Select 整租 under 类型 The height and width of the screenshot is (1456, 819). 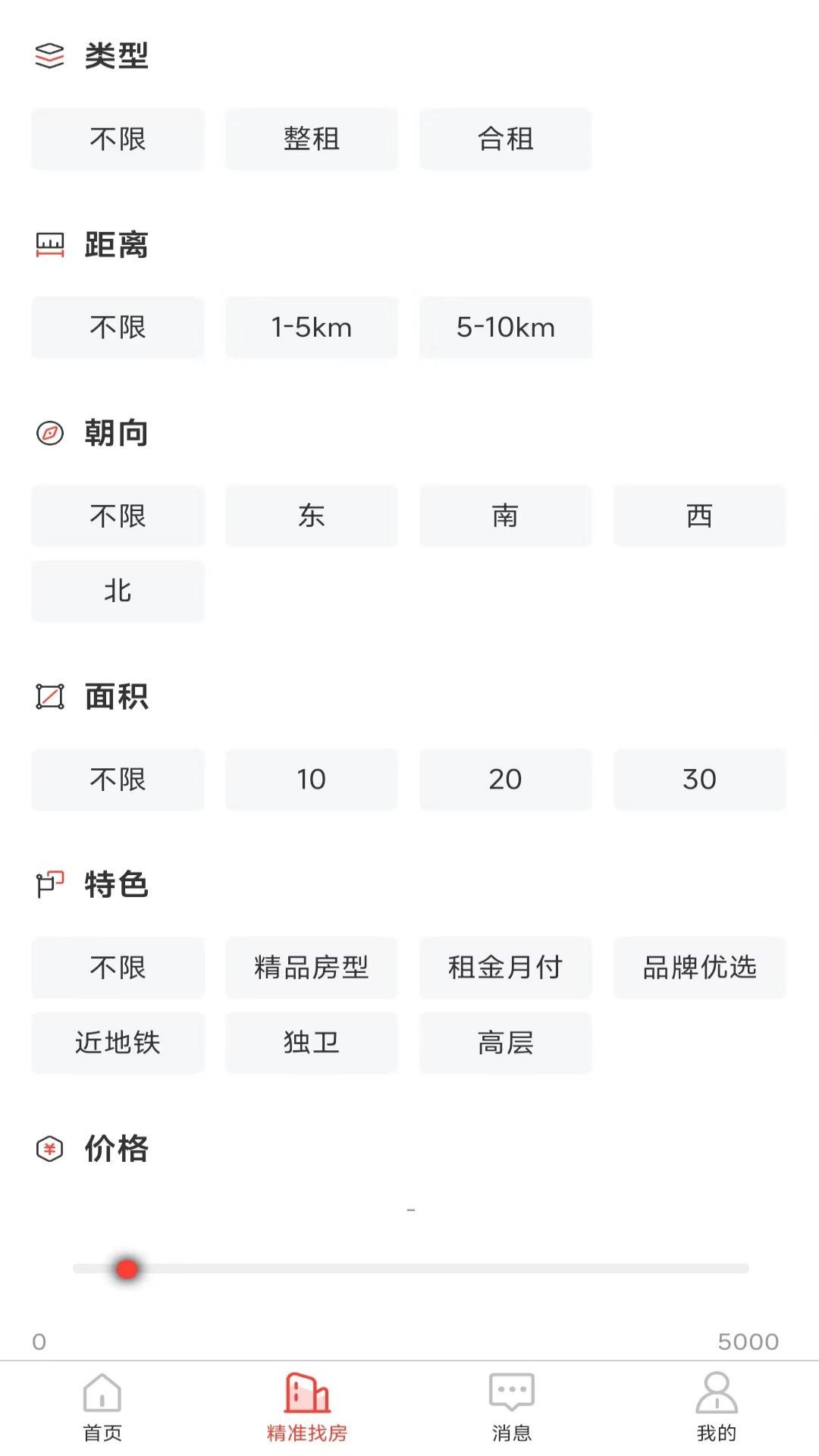[x=311, y=139]
